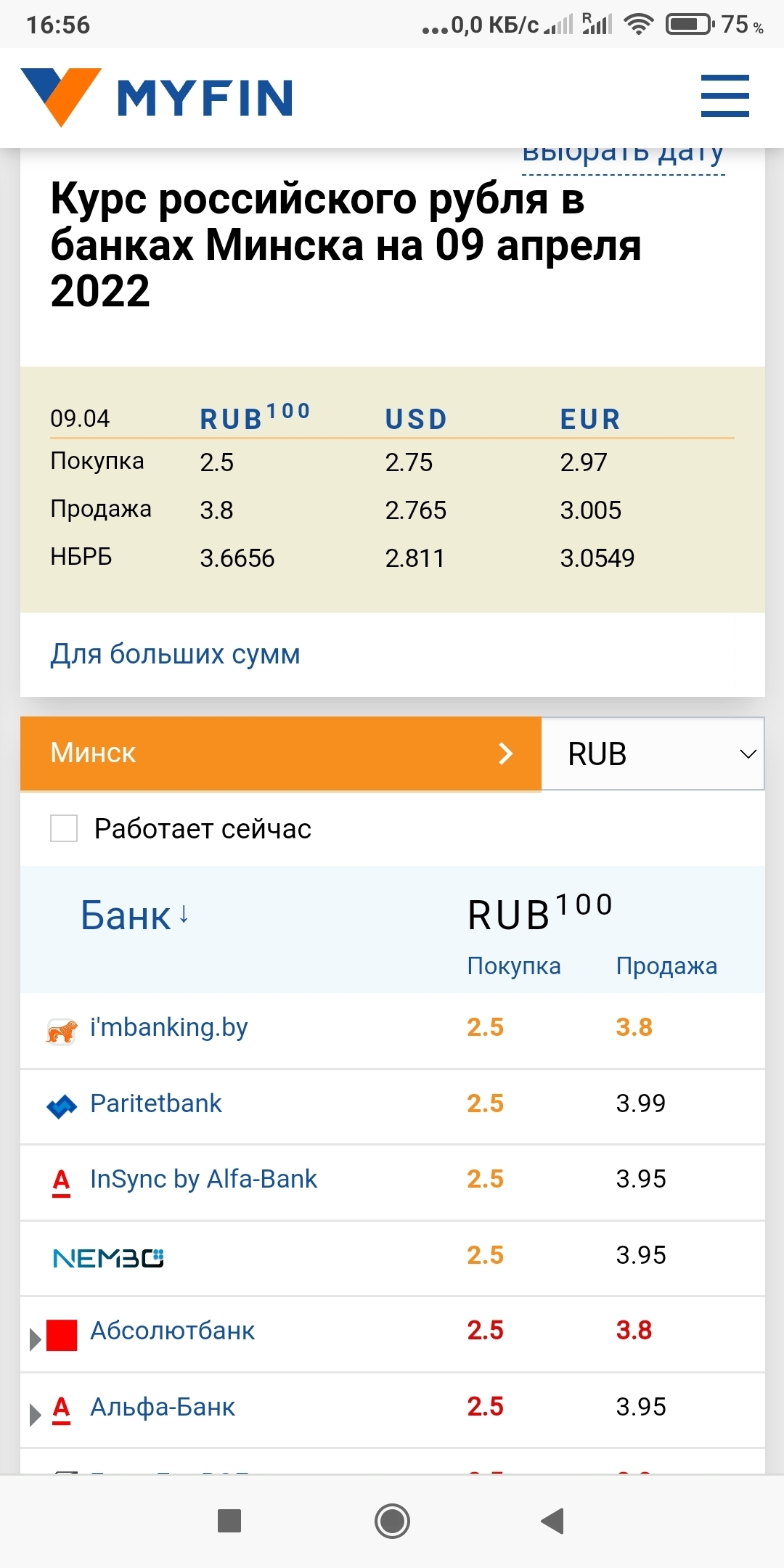Open the hamburger menu
The width and height of the screenshot is (784, 1568).
[x=724, y=96]
